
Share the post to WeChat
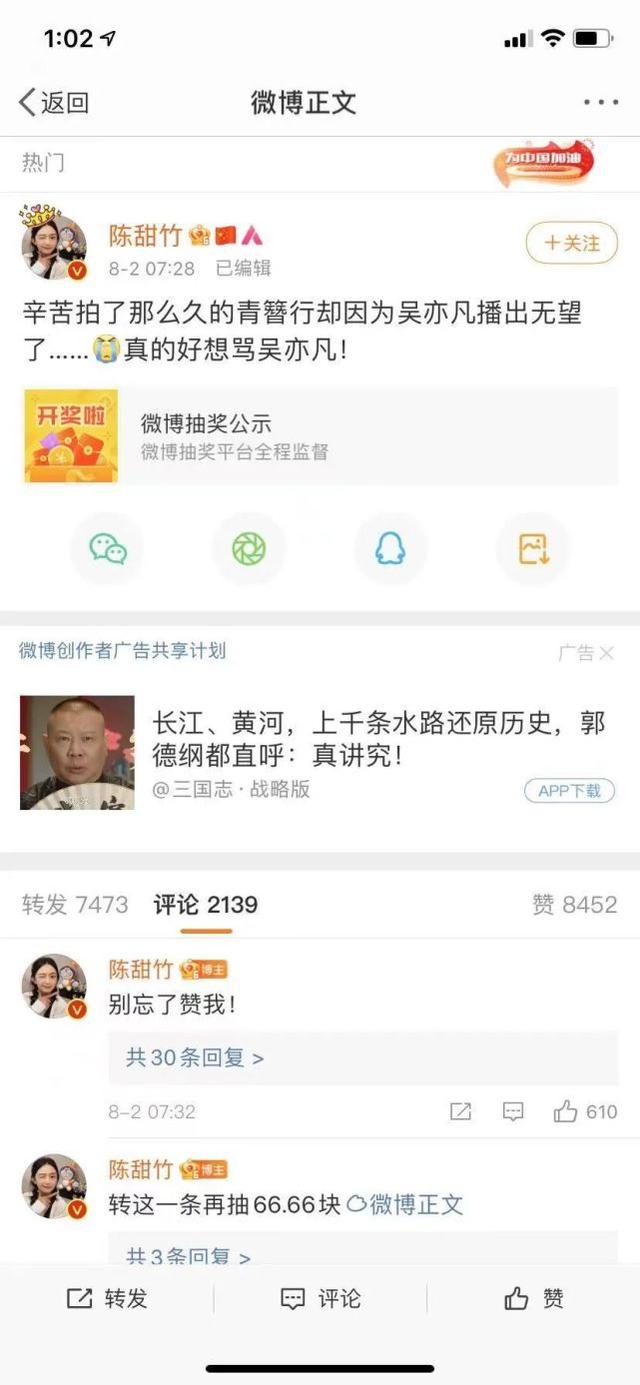tap(107, 548)
